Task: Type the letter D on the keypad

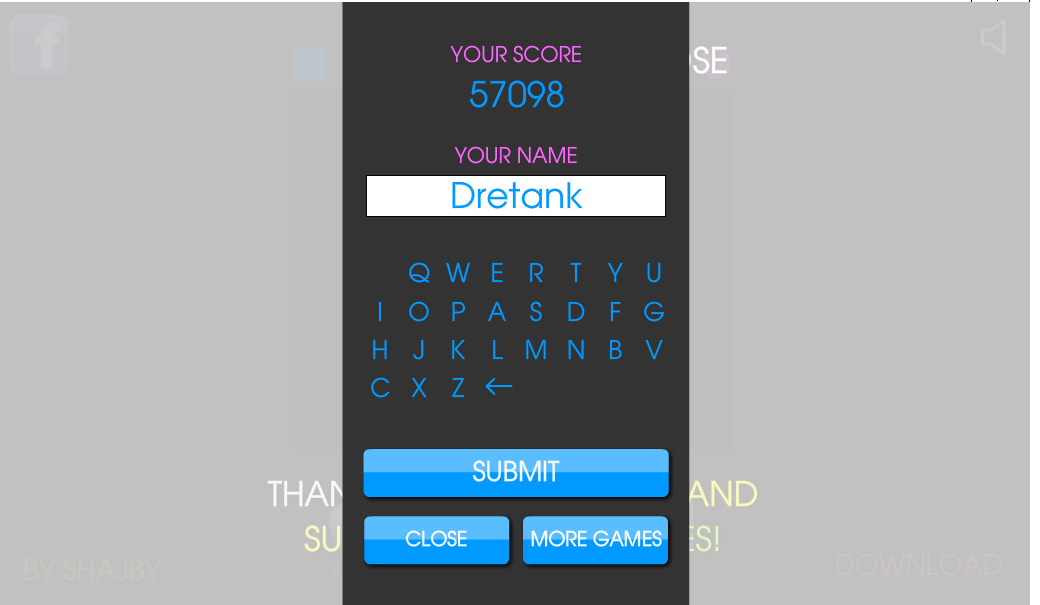Action: tap(576, 312)
